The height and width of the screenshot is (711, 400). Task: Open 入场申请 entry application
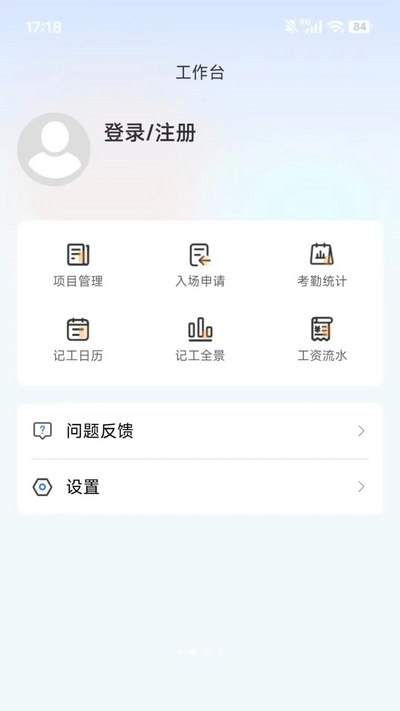pyautogui.click(x=200, y=265)
